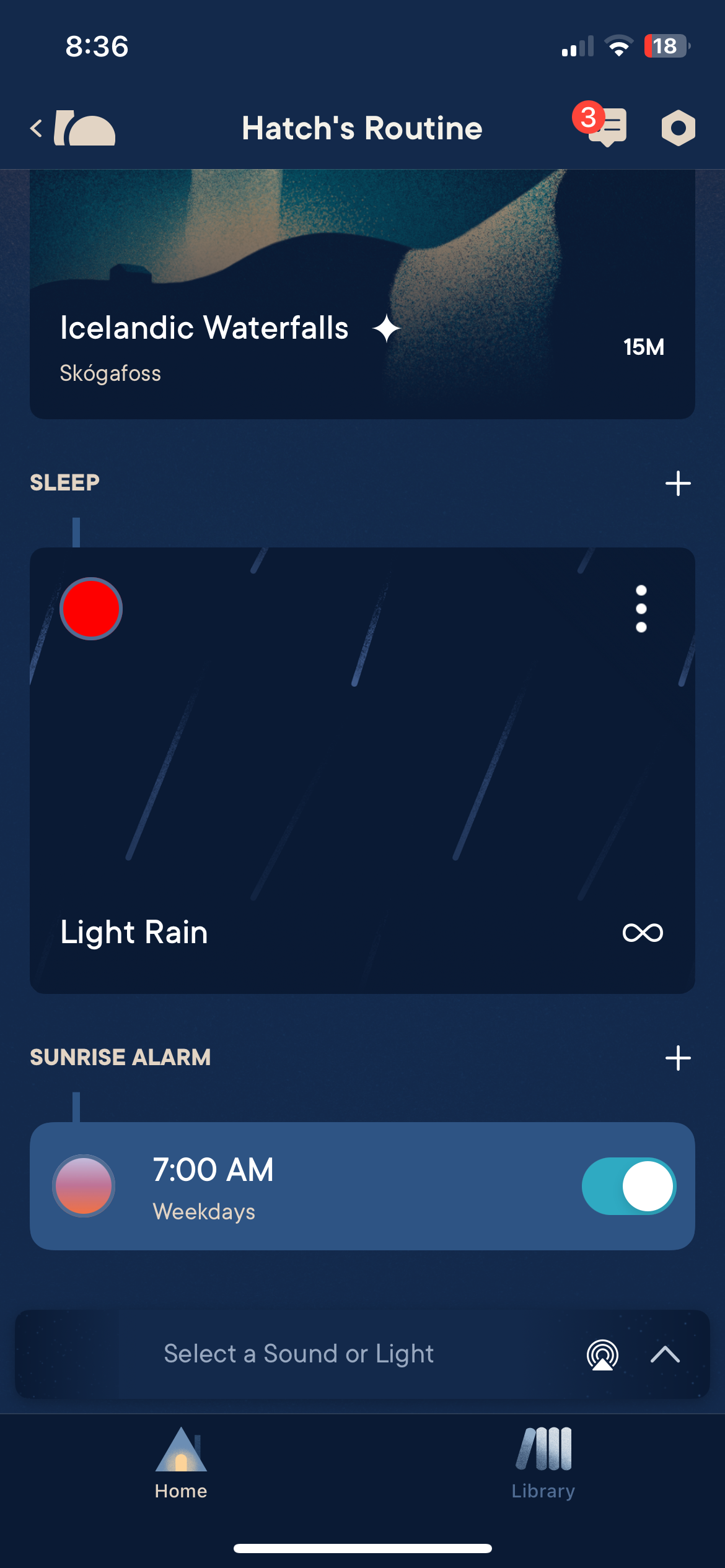Add a new Sleep step
Screen dimensions: 725x1568
pyautogui.click(x=678, y=483)
